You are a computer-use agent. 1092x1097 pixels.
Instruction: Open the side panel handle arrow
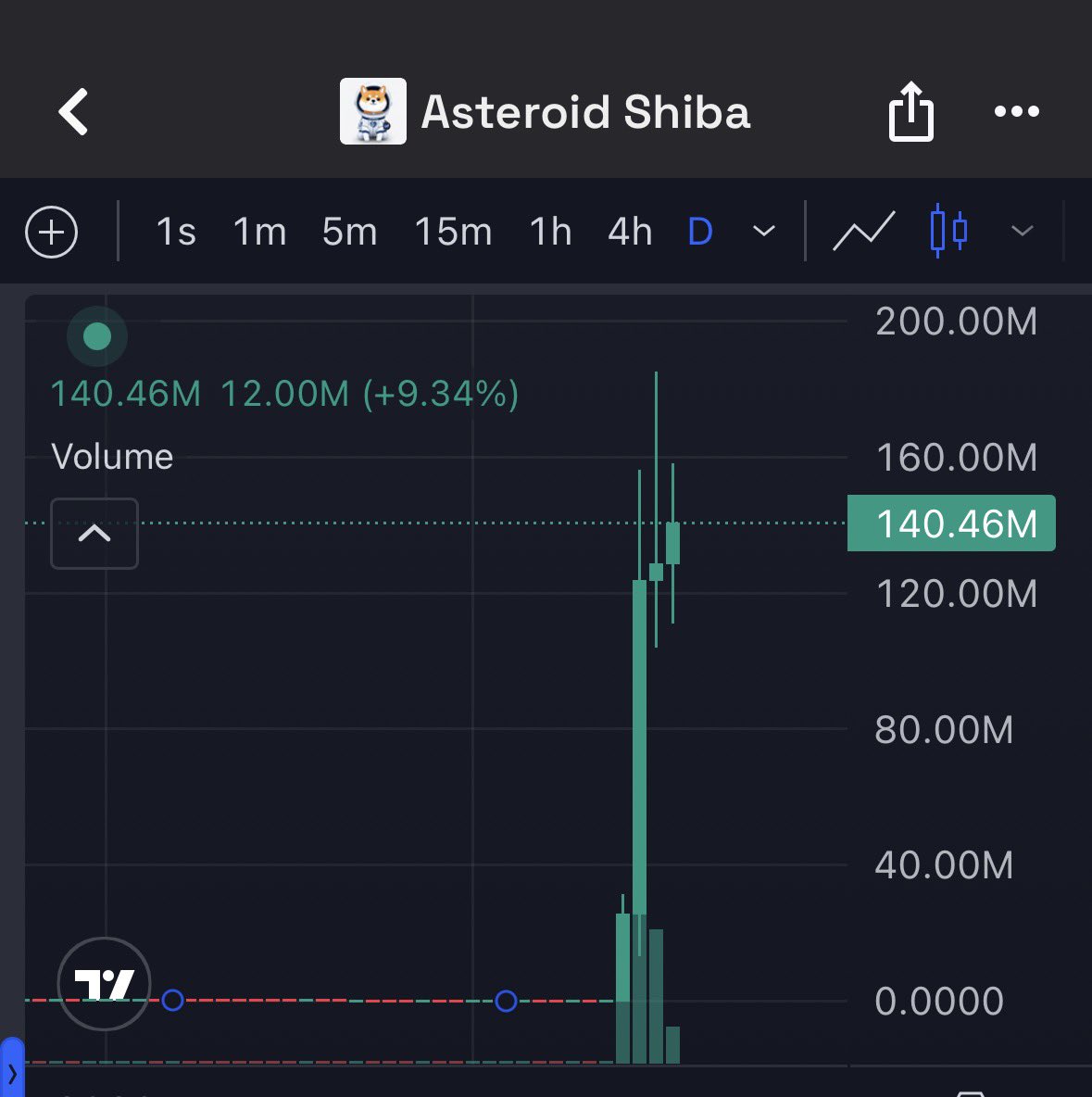click(11, 1074)
